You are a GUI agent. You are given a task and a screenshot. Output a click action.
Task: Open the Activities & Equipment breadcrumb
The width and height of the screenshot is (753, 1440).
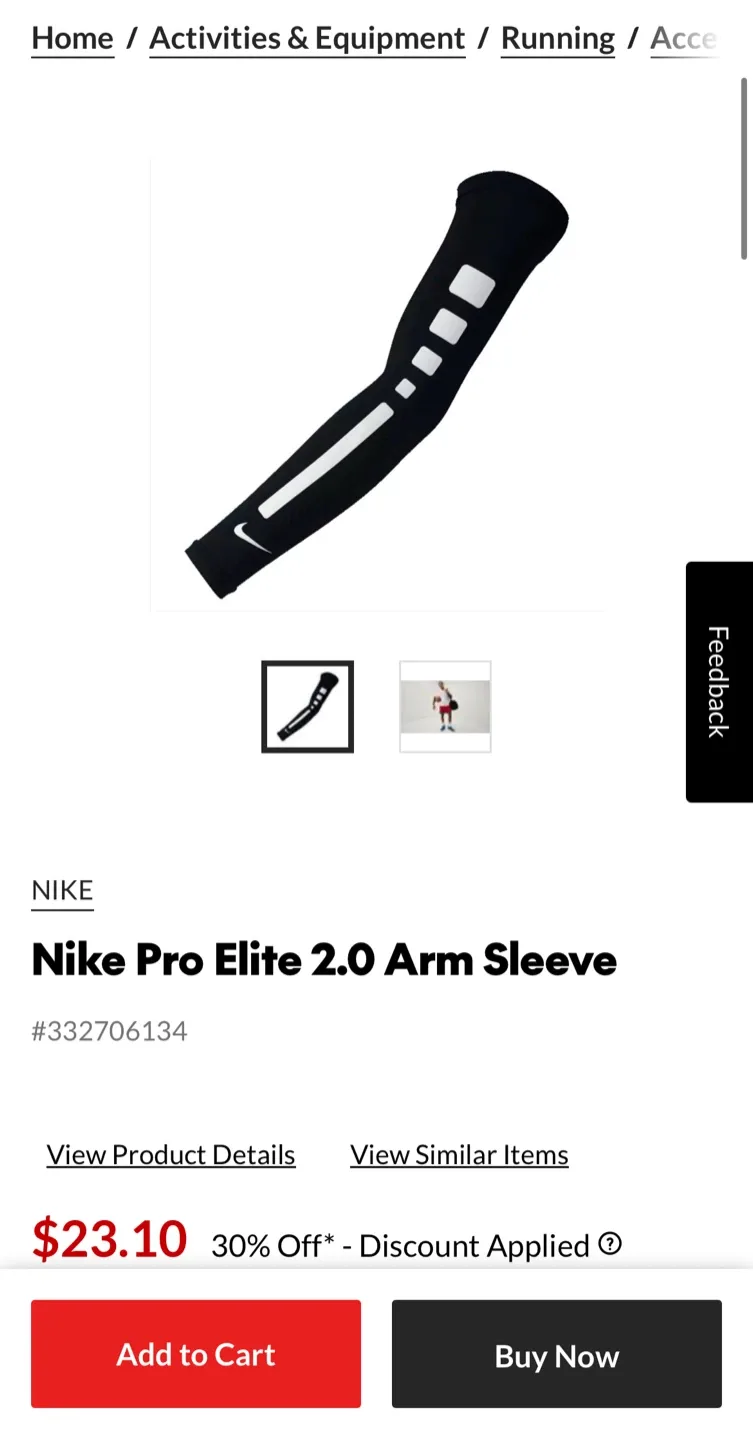click(306, 38)
